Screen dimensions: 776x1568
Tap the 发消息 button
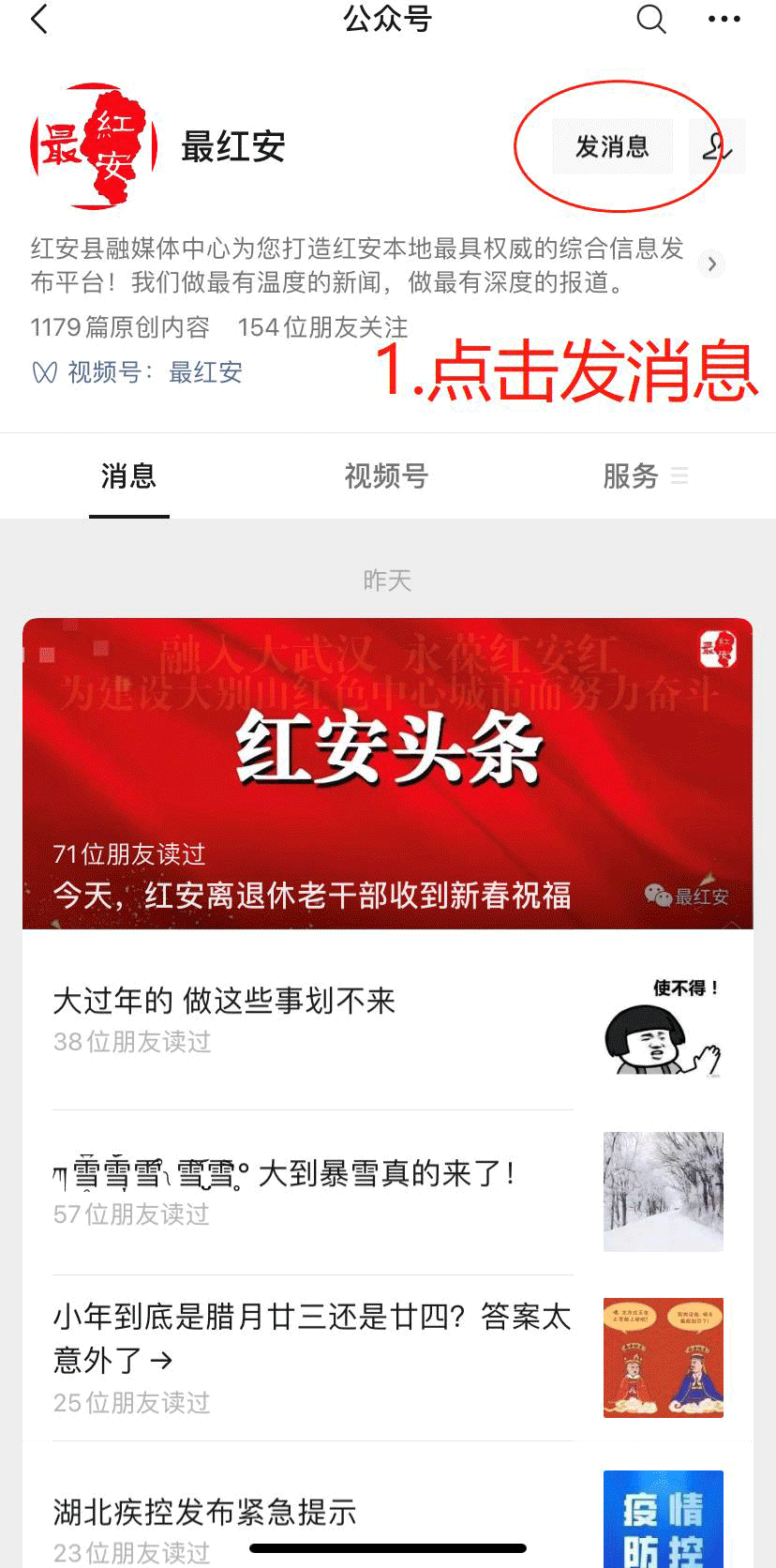[612, 146]
